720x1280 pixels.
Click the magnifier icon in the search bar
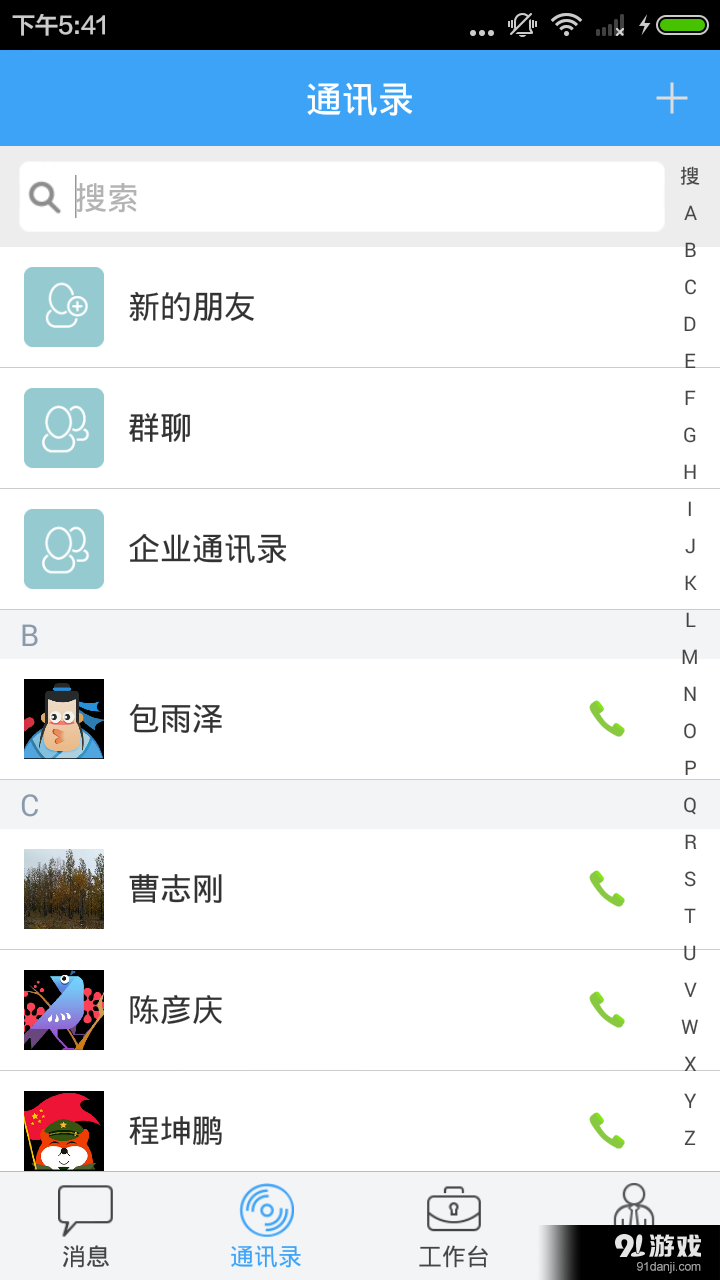(44, 196)
